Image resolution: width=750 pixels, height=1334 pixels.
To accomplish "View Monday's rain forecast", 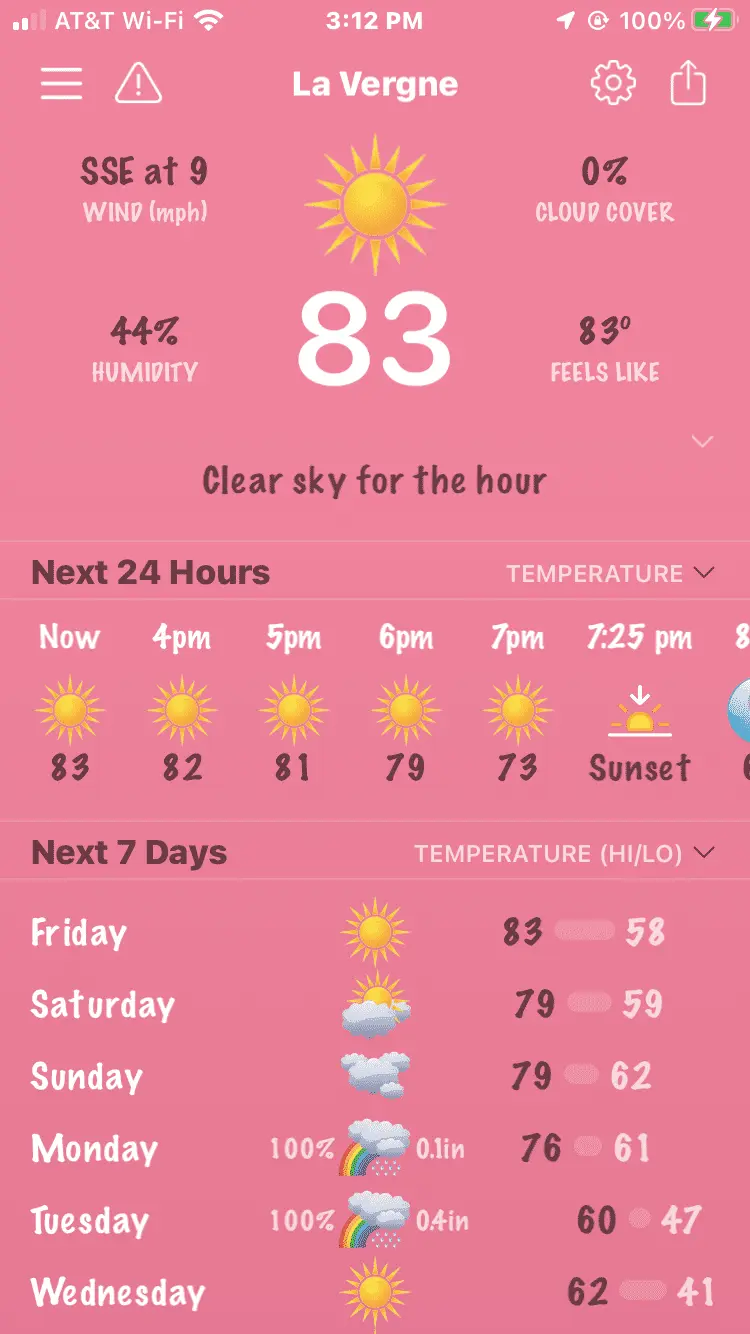I will (x=375, y=1148).
